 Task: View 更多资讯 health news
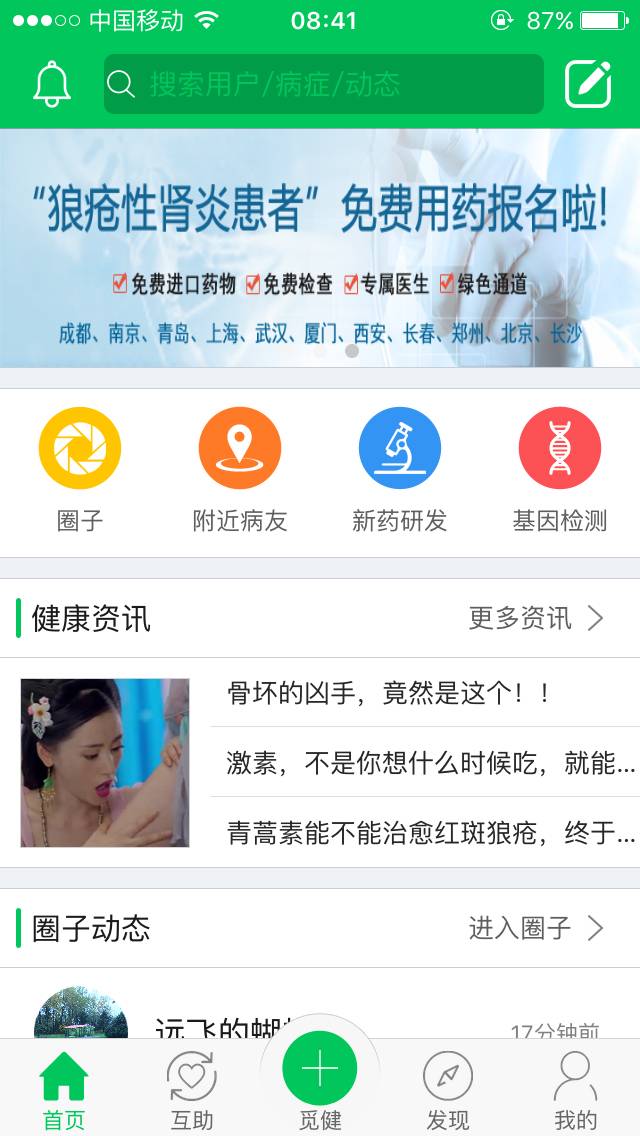536,618
